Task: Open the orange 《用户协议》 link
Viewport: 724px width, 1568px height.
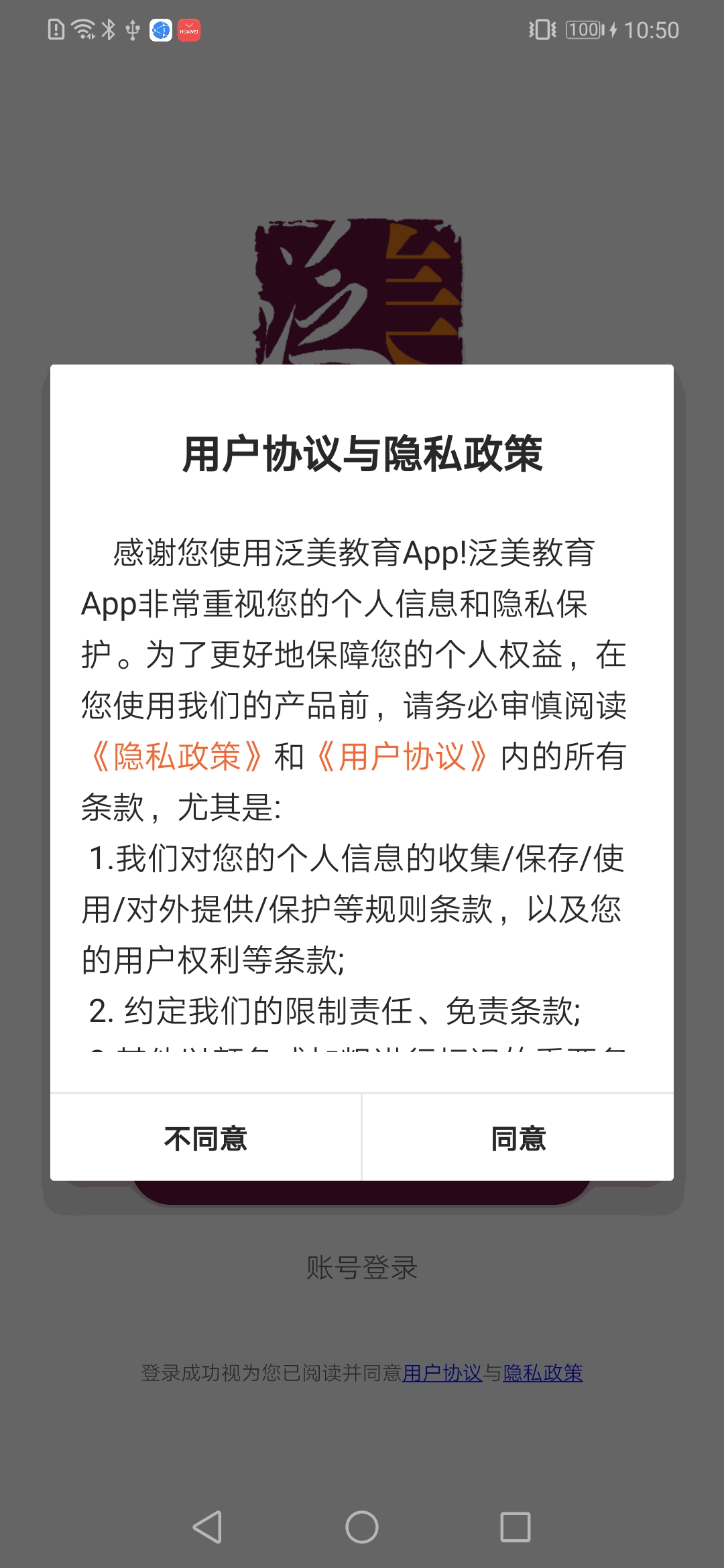Action: click(401, 757)
